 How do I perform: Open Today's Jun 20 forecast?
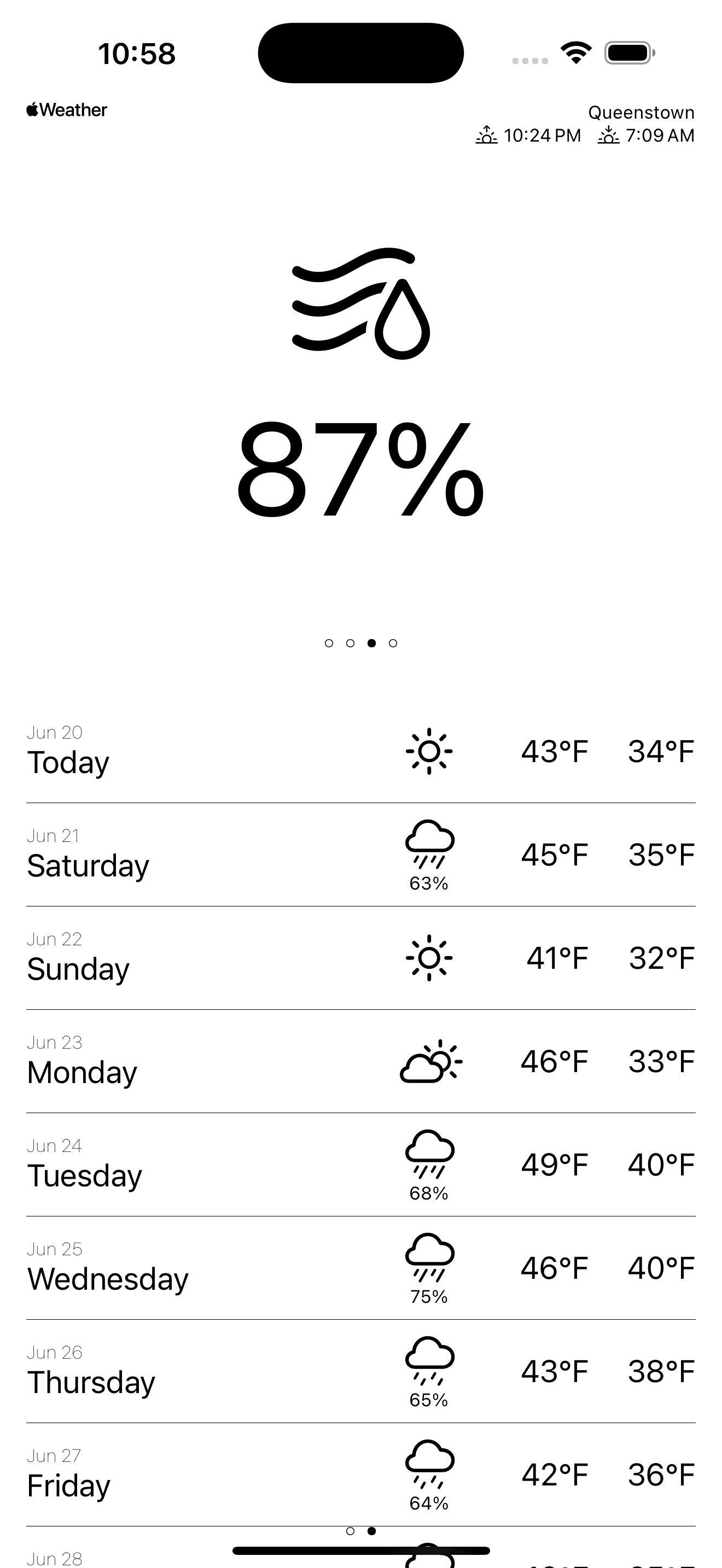pos(360,751)
